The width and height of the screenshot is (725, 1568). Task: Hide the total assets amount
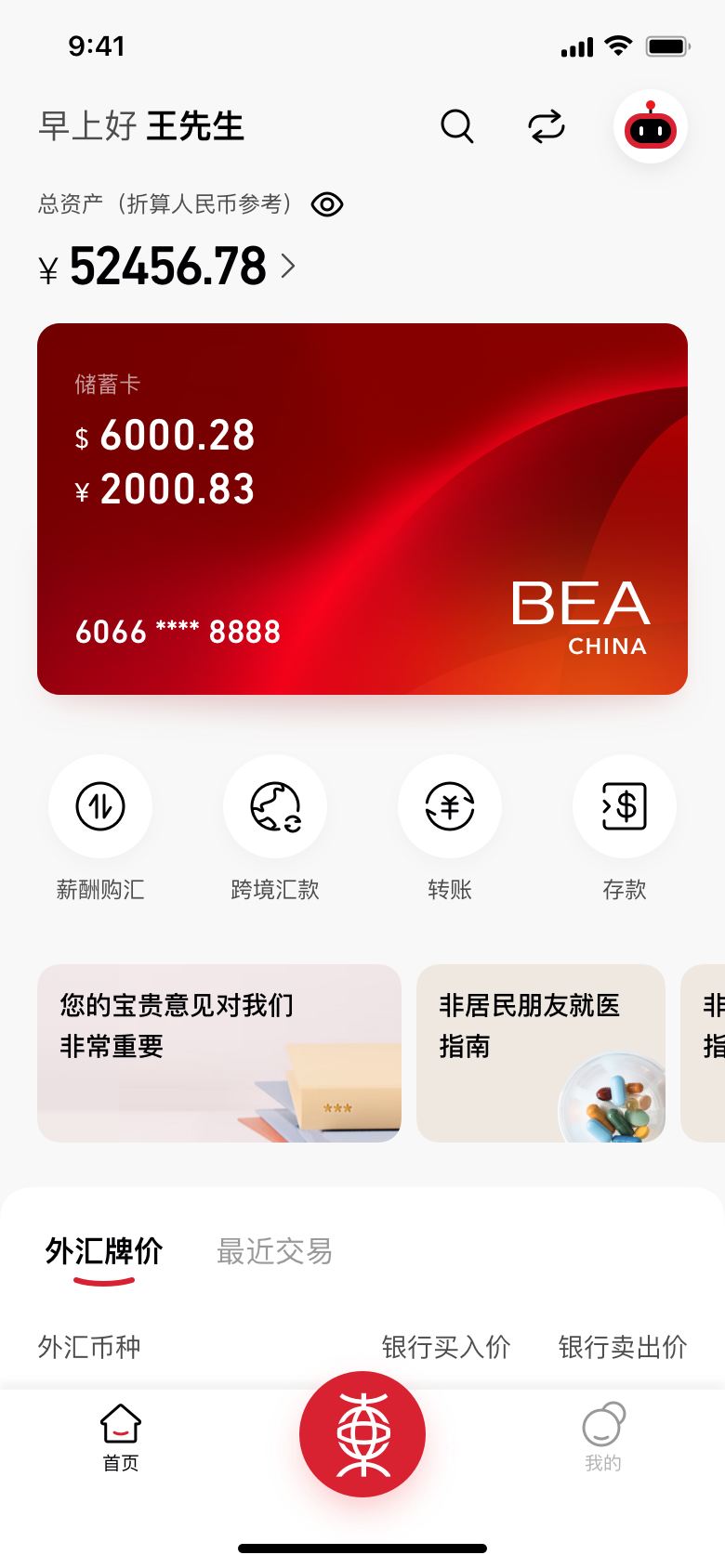click(327, 204)
